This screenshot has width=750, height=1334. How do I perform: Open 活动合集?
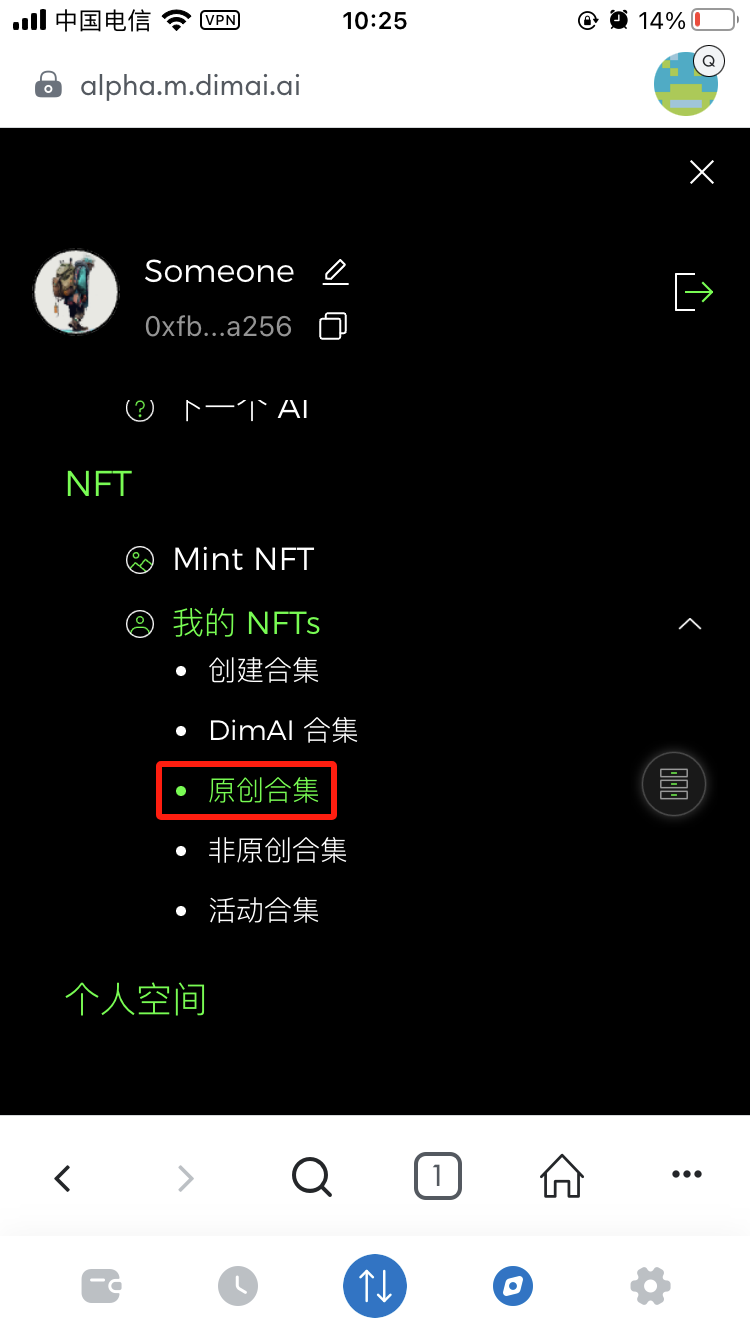pos(264,910)
